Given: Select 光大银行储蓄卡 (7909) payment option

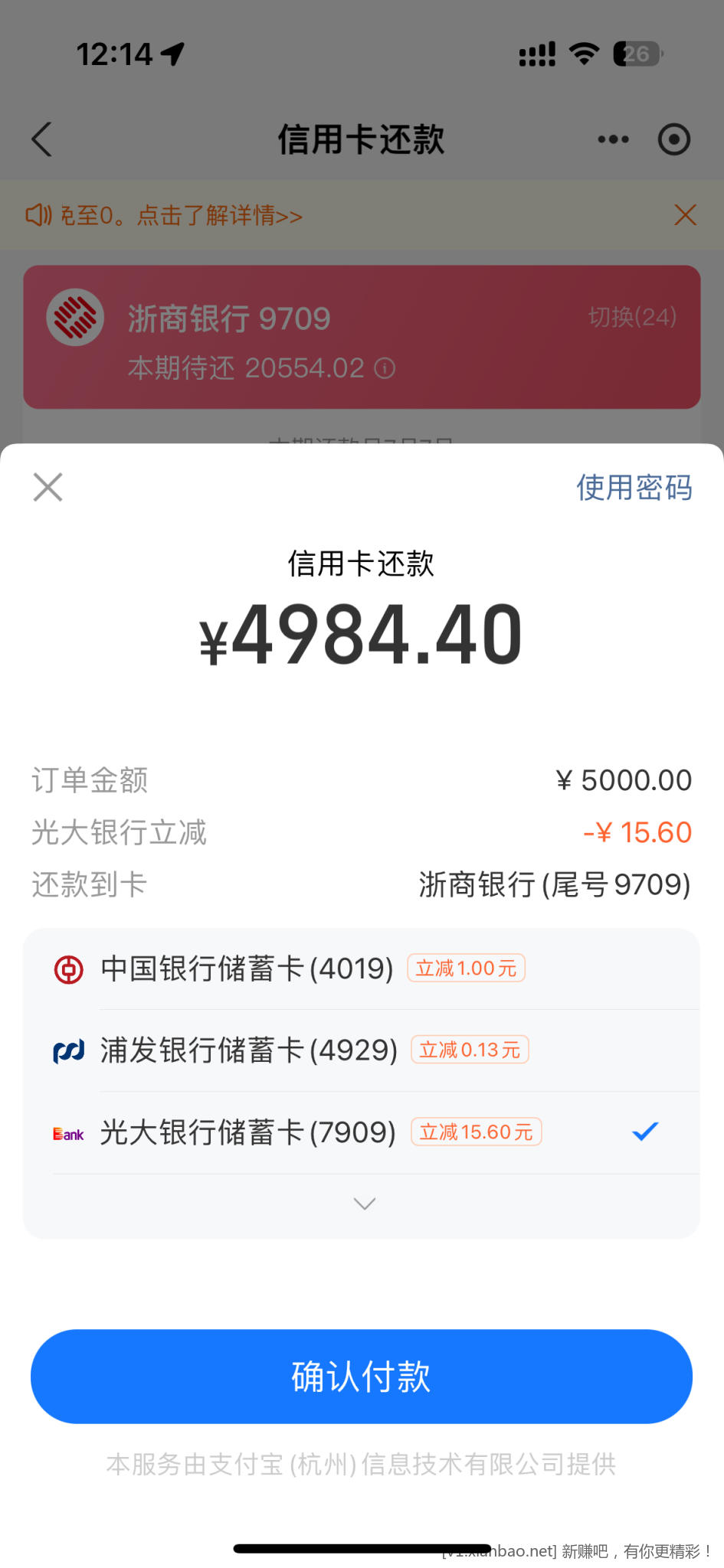Looking at the screenshot, I should click(x=362, y=1132).
